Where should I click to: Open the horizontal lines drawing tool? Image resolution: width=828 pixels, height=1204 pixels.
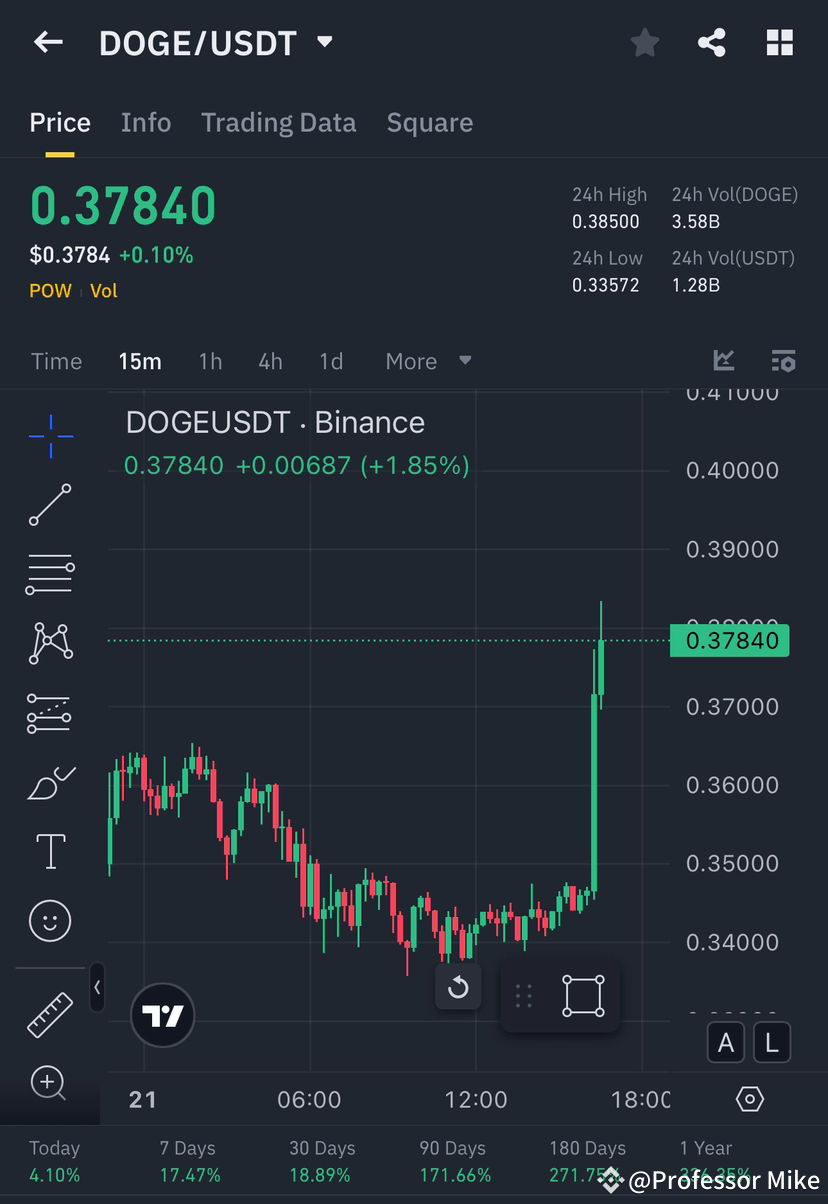click(50, 574)
